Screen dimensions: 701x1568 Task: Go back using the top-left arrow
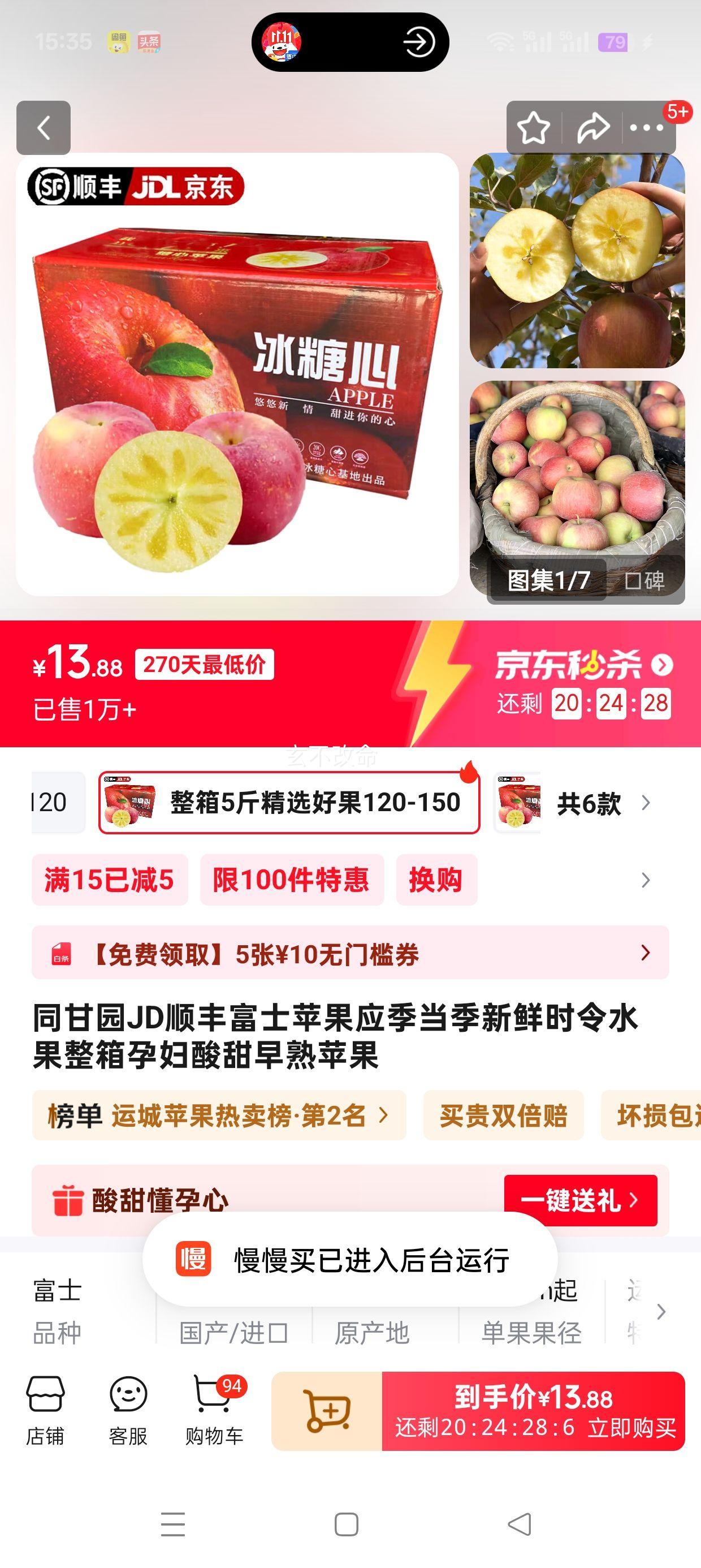click(43, 128)
